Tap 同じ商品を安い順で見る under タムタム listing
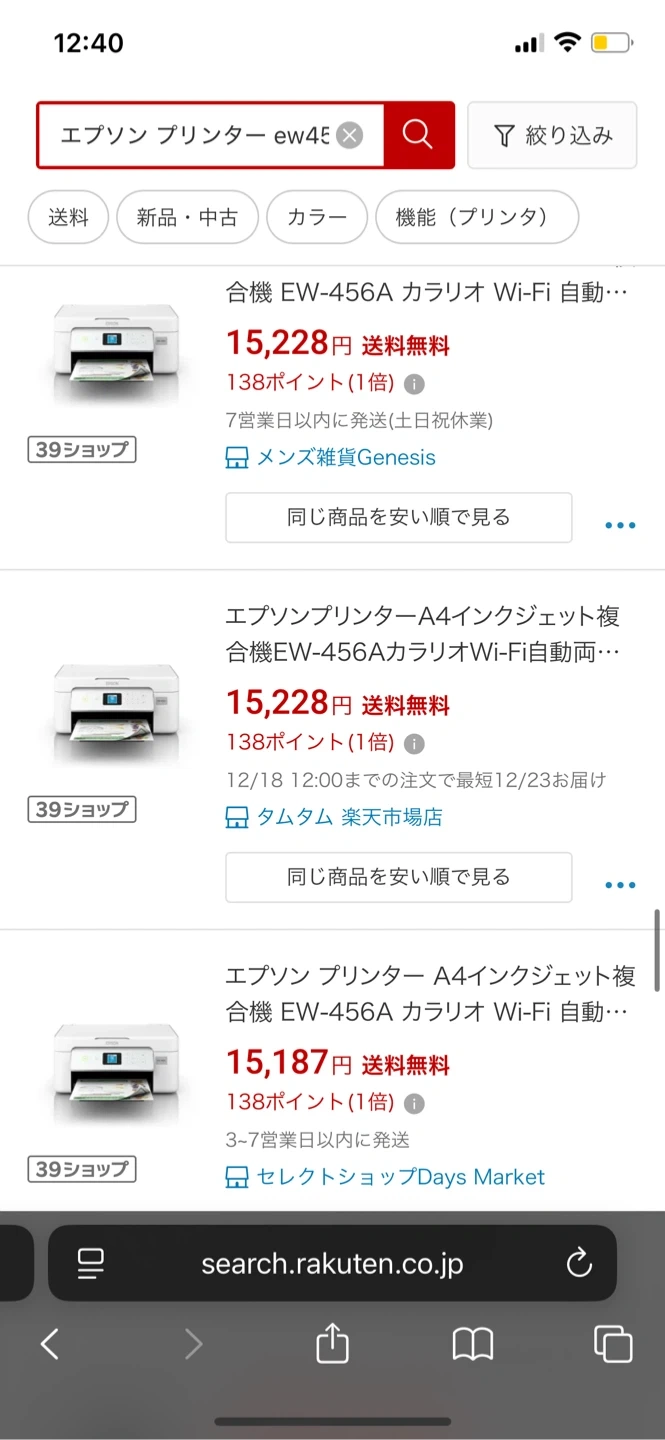This screenshot has height=1440, width=665. coord(398,877)
